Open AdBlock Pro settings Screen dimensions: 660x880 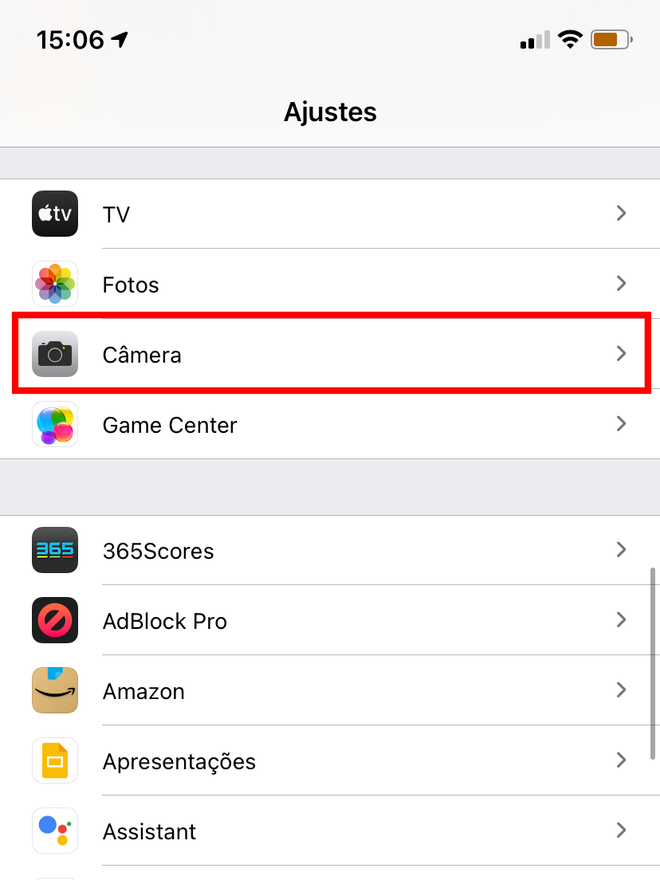pos(330,620)
